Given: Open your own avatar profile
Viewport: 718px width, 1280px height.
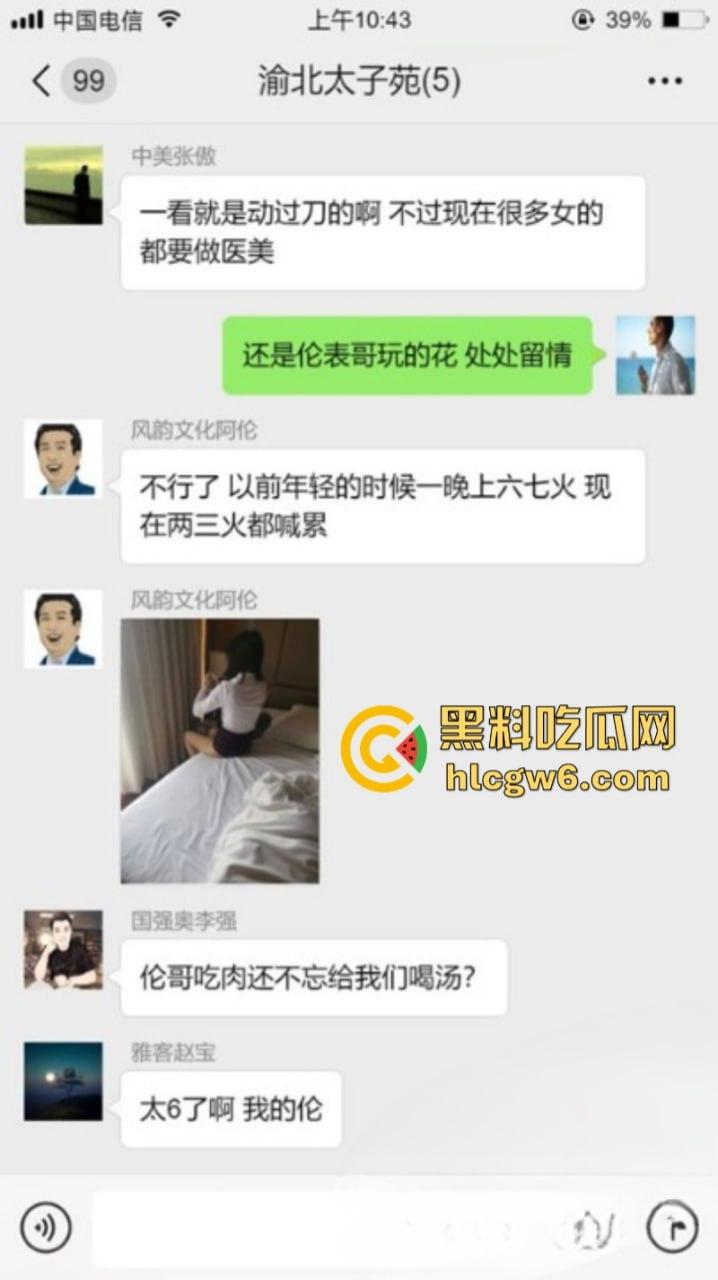Looking at the screenshot, I should pos(655,356).
